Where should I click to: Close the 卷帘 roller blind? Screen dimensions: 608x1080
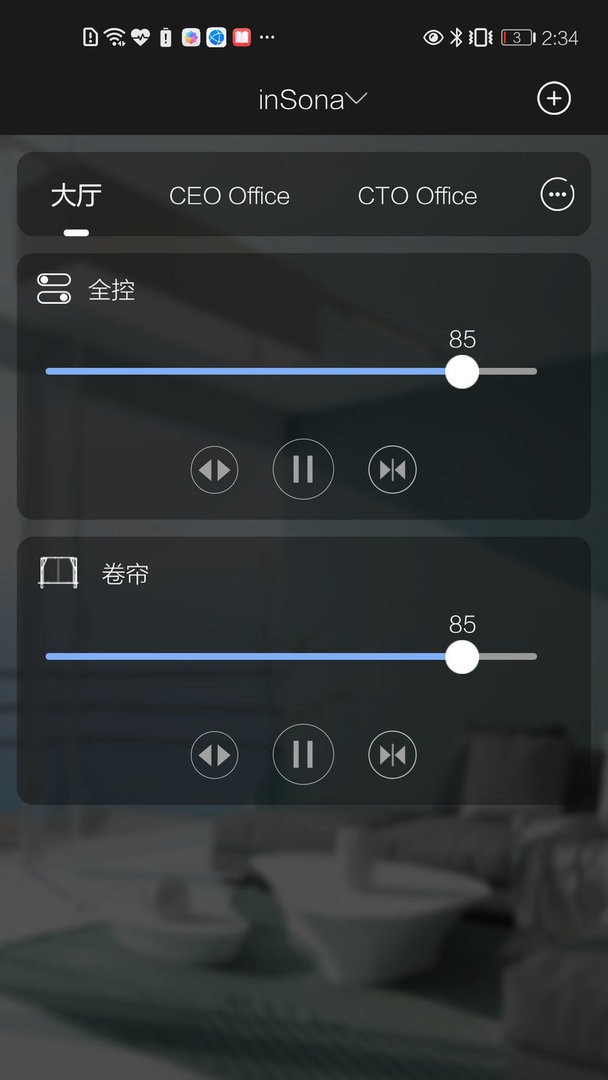[x=392, y=755]
